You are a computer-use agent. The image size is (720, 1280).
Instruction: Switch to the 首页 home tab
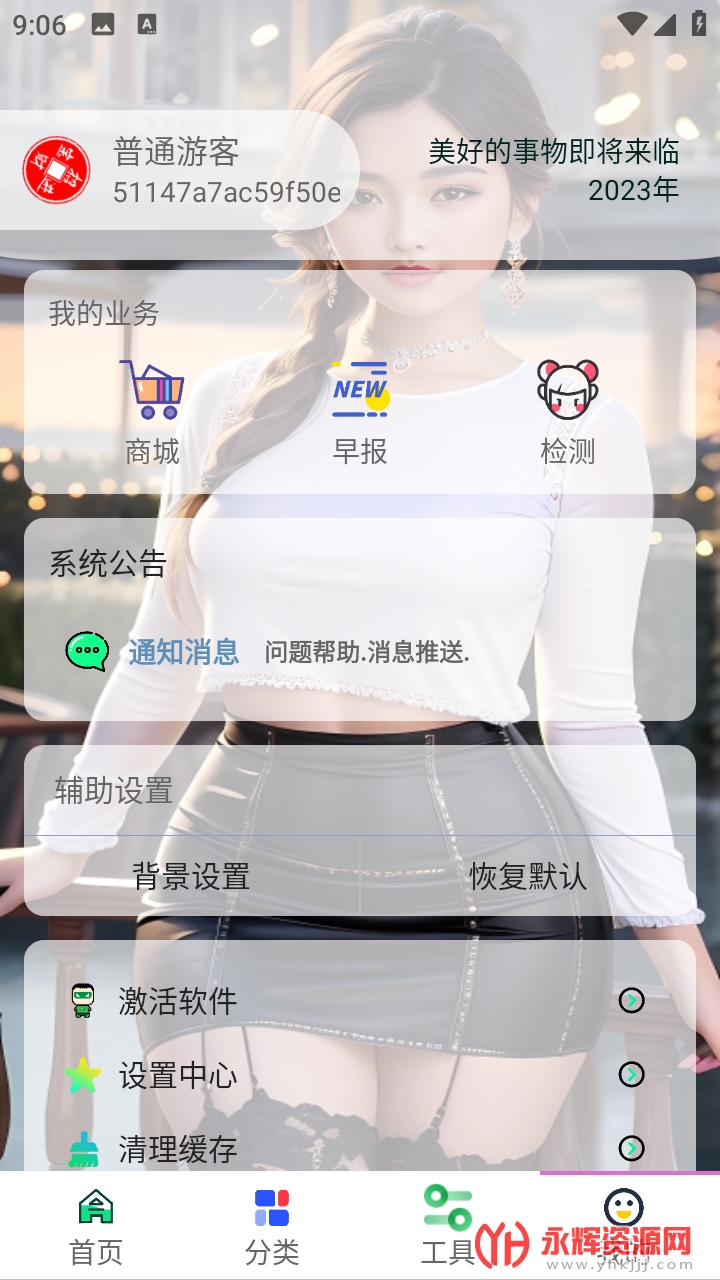pyautogui.click(x=96, y=1226)
